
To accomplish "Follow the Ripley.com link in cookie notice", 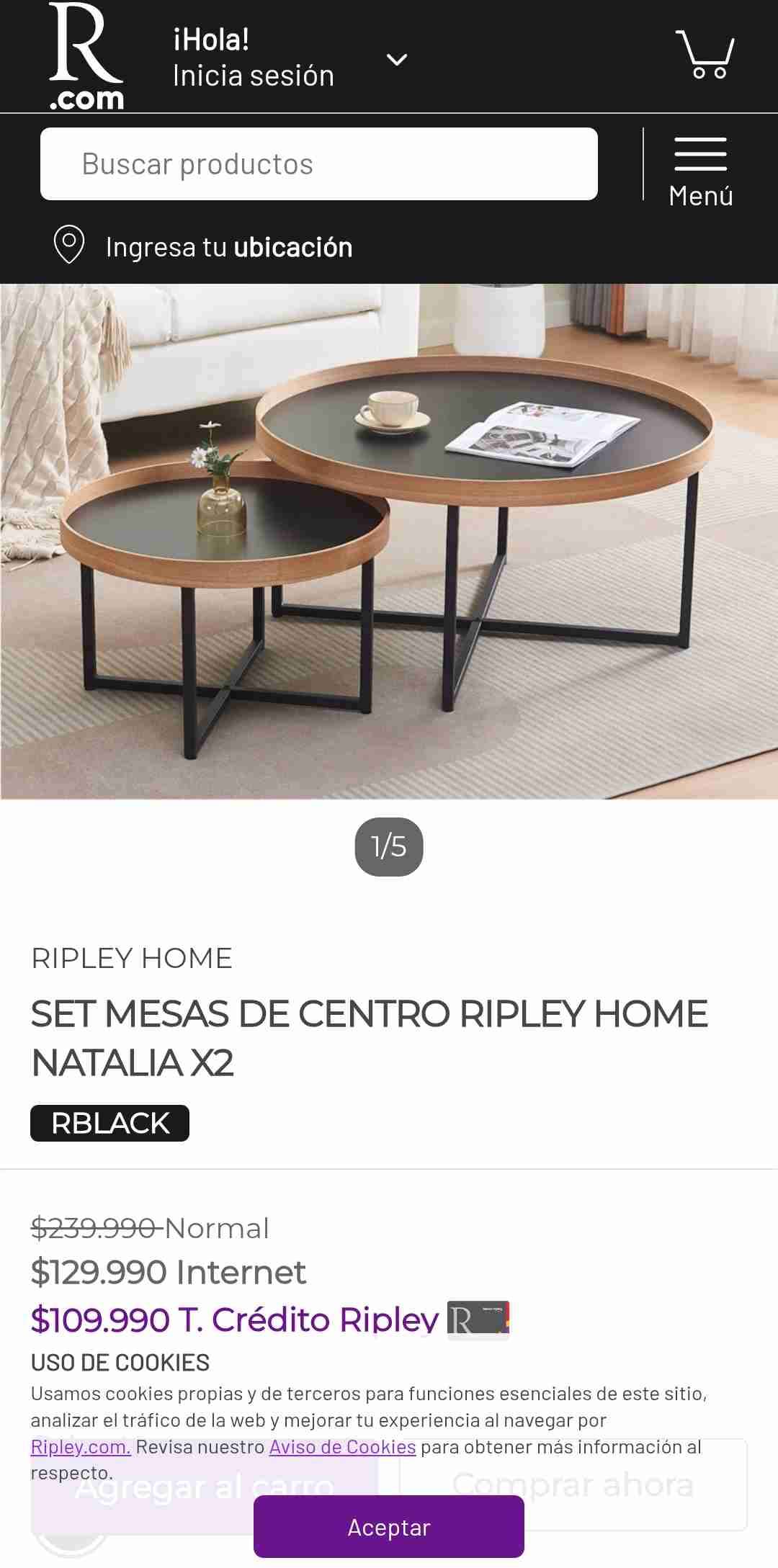I will pyautogui.click(x=81, y=1447).
